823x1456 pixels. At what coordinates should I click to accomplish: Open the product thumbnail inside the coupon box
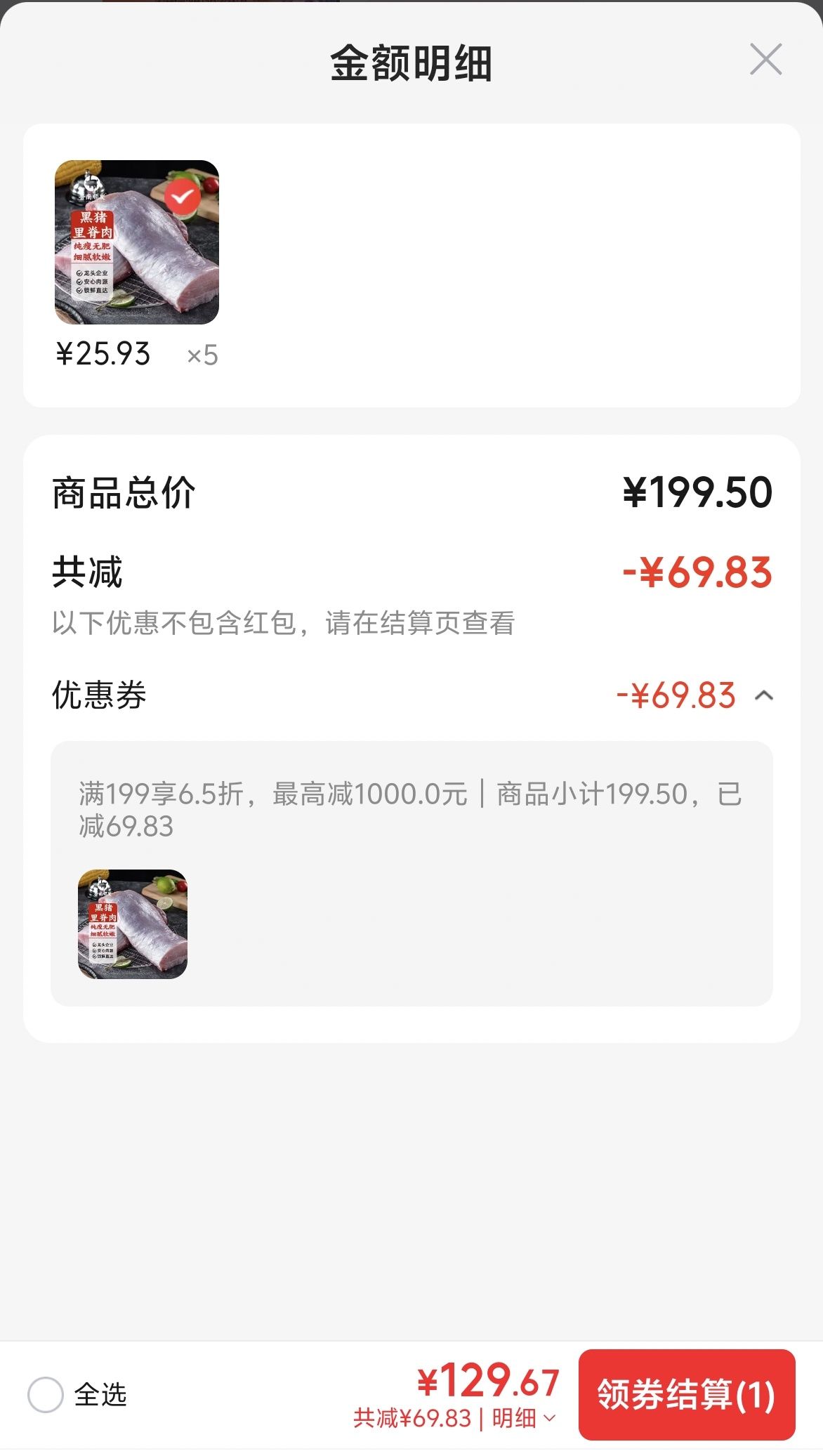[133, 924]
